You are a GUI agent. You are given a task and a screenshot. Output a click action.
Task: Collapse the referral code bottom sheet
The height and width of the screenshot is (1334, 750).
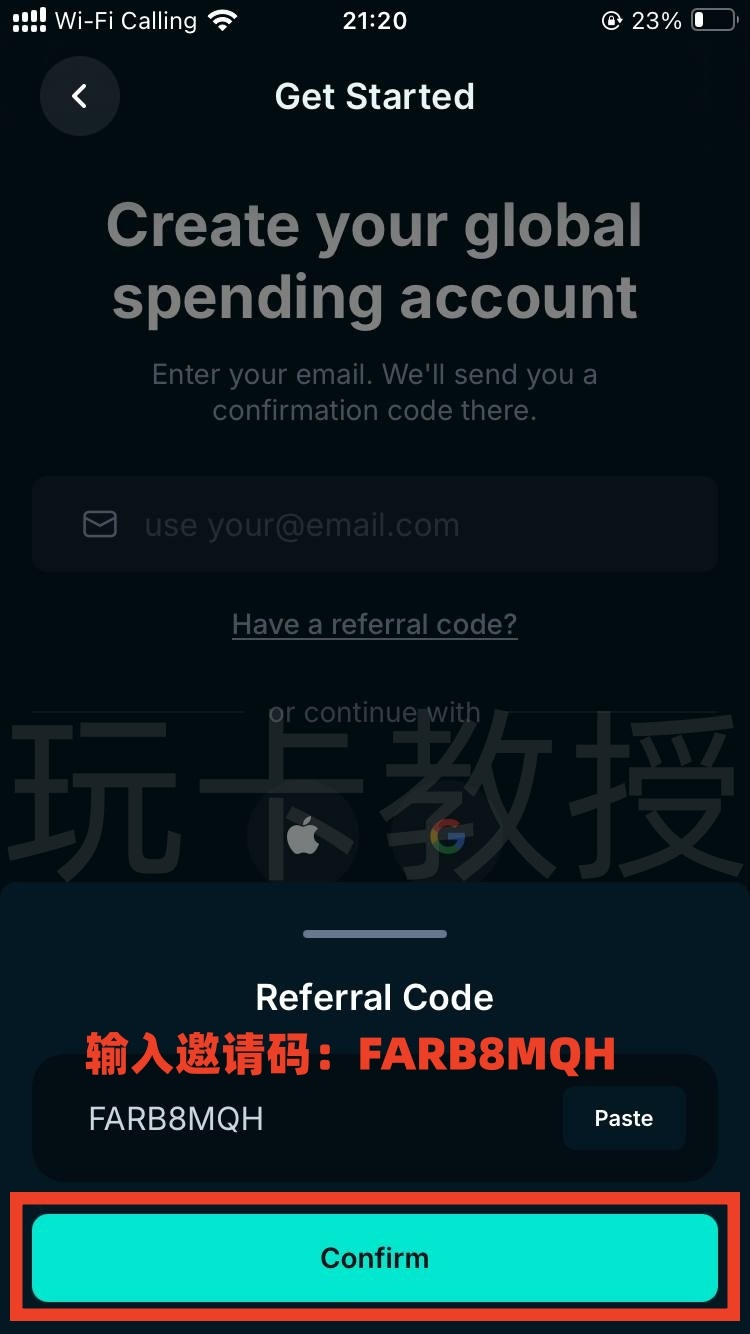point(374,933)
